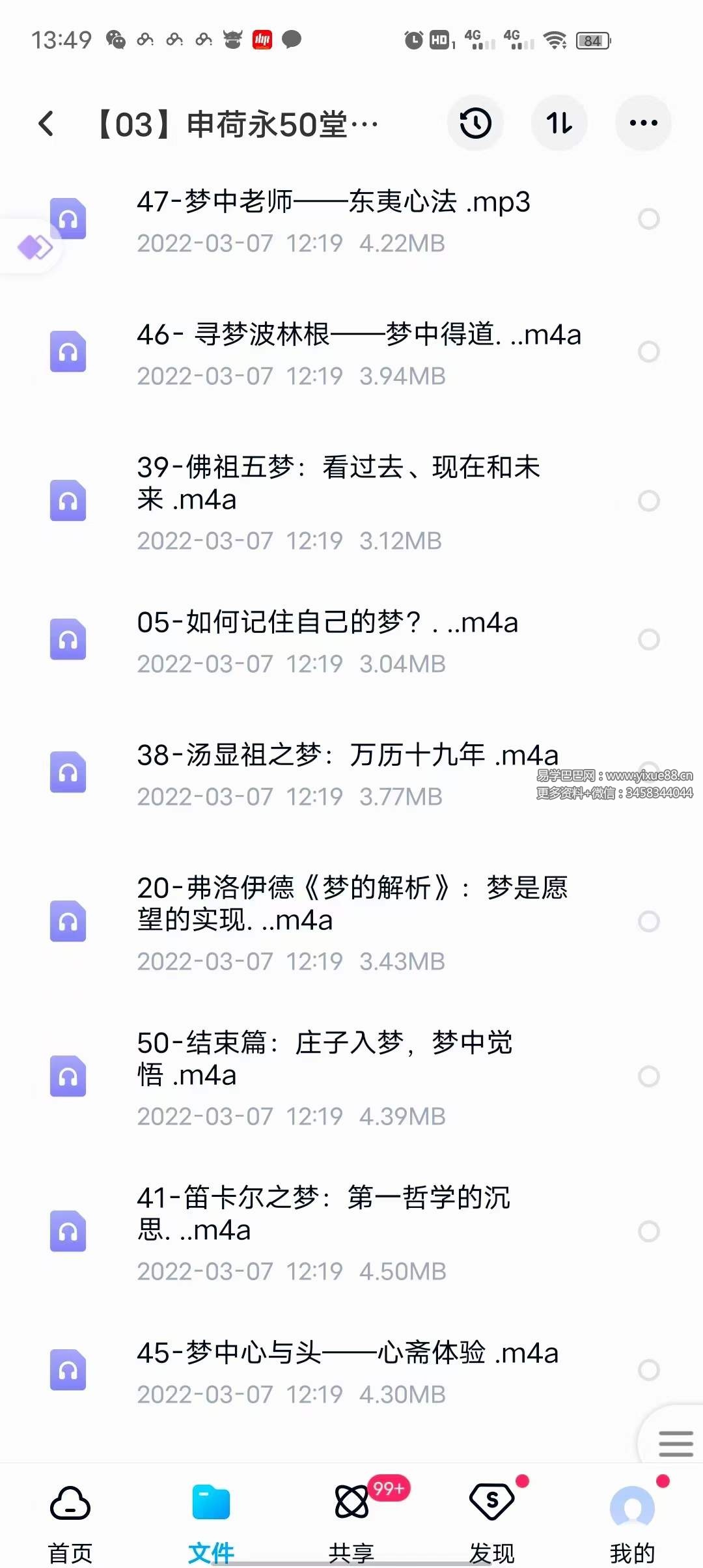The width and height of the screenshot is (703, 1568).
Task: Open the three-dot more options icon
Action: [642, 124]
